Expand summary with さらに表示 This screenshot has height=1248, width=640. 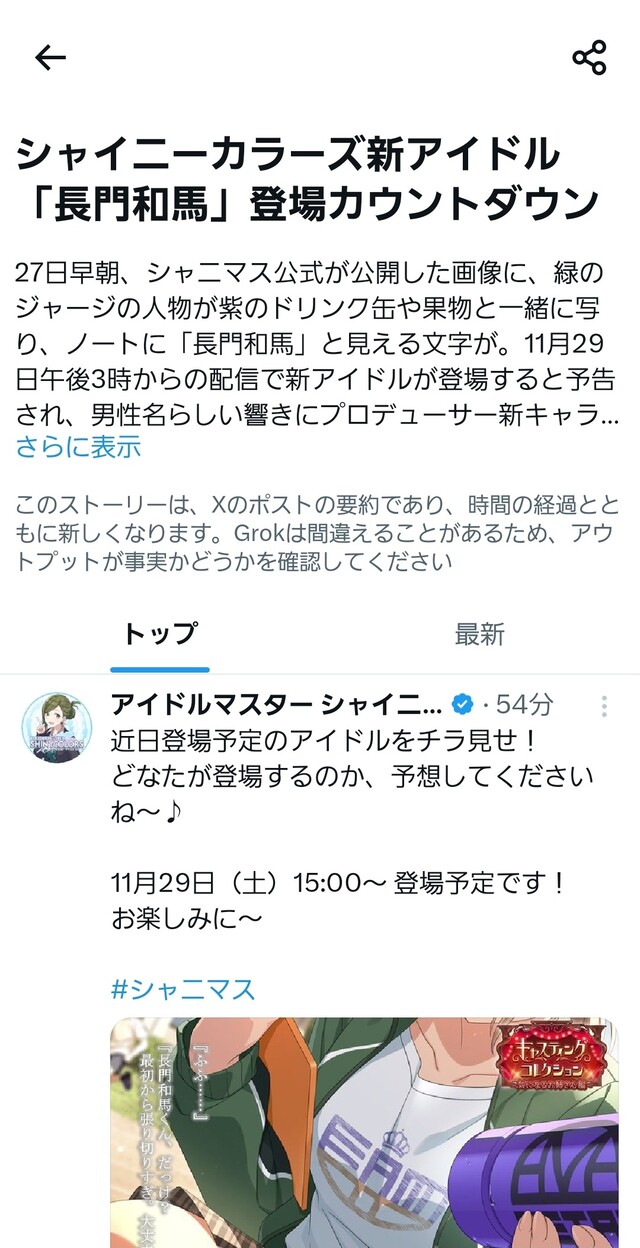79,446
